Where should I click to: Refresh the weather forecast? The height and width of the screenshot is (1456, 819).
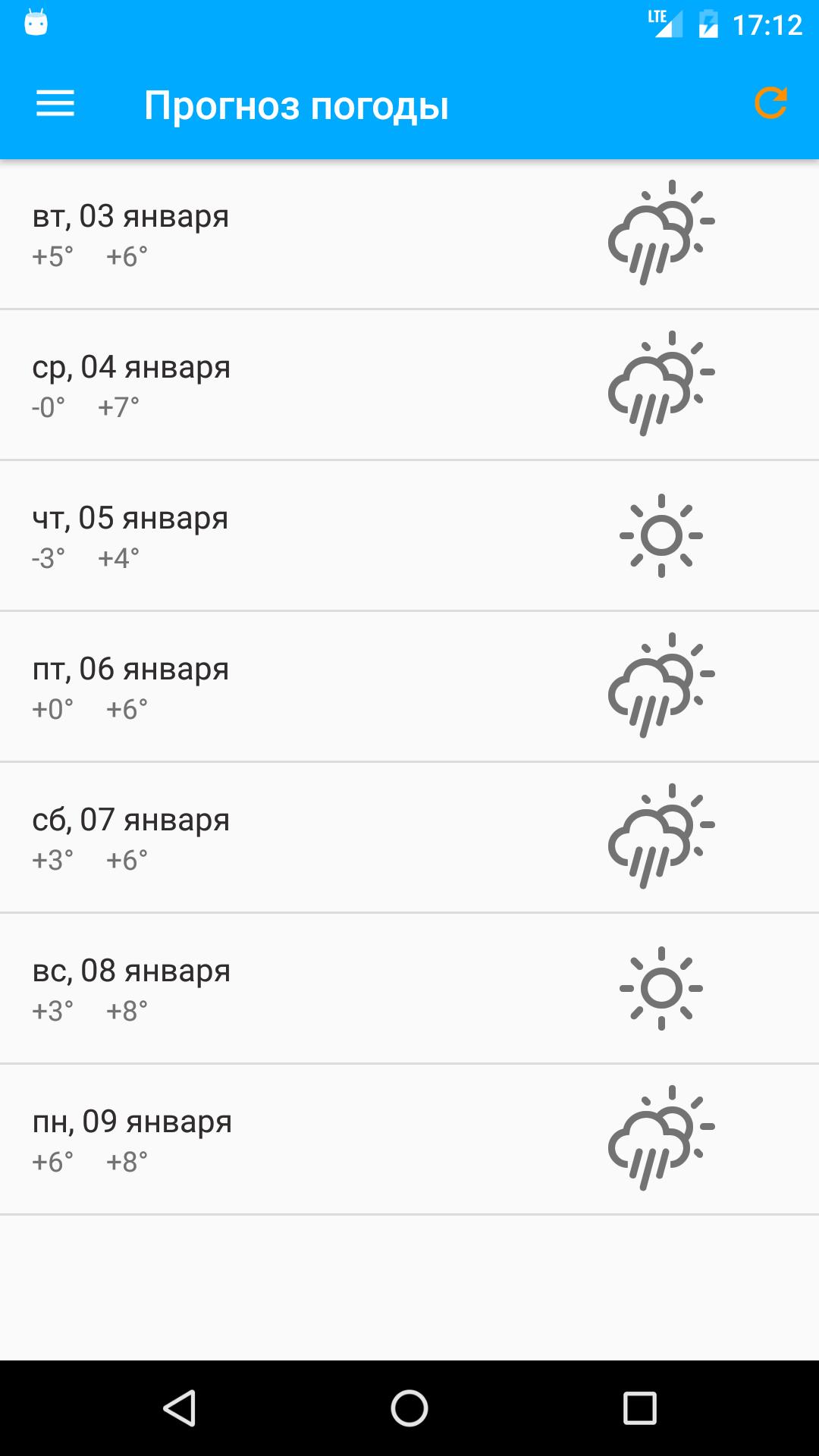click(770, 104)
